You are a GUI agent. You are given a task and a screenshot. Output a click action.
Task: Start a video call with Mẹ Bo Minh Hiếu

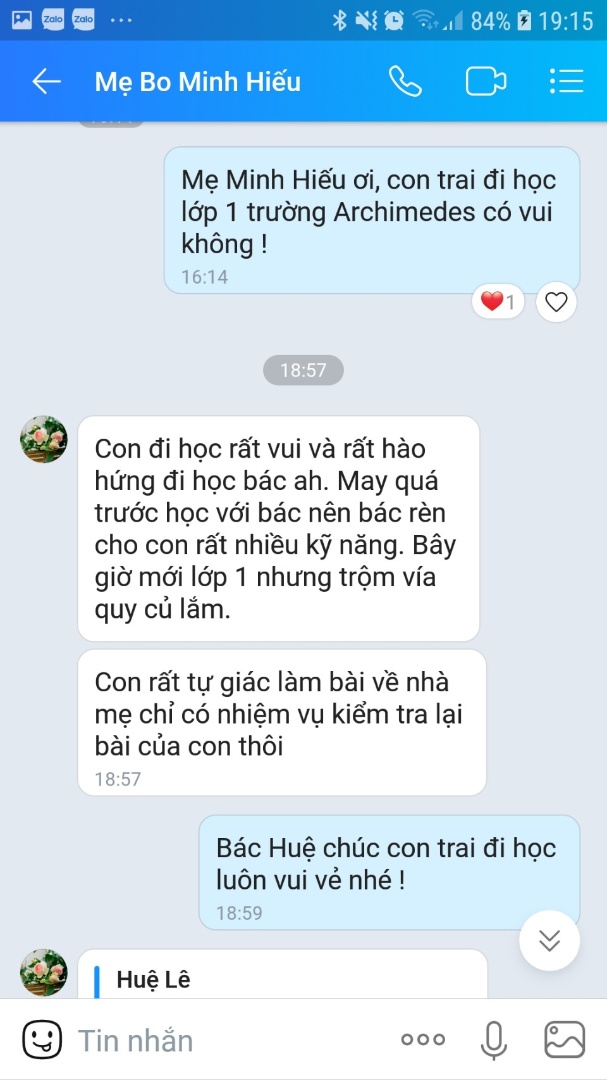click(x=486, y=82)
